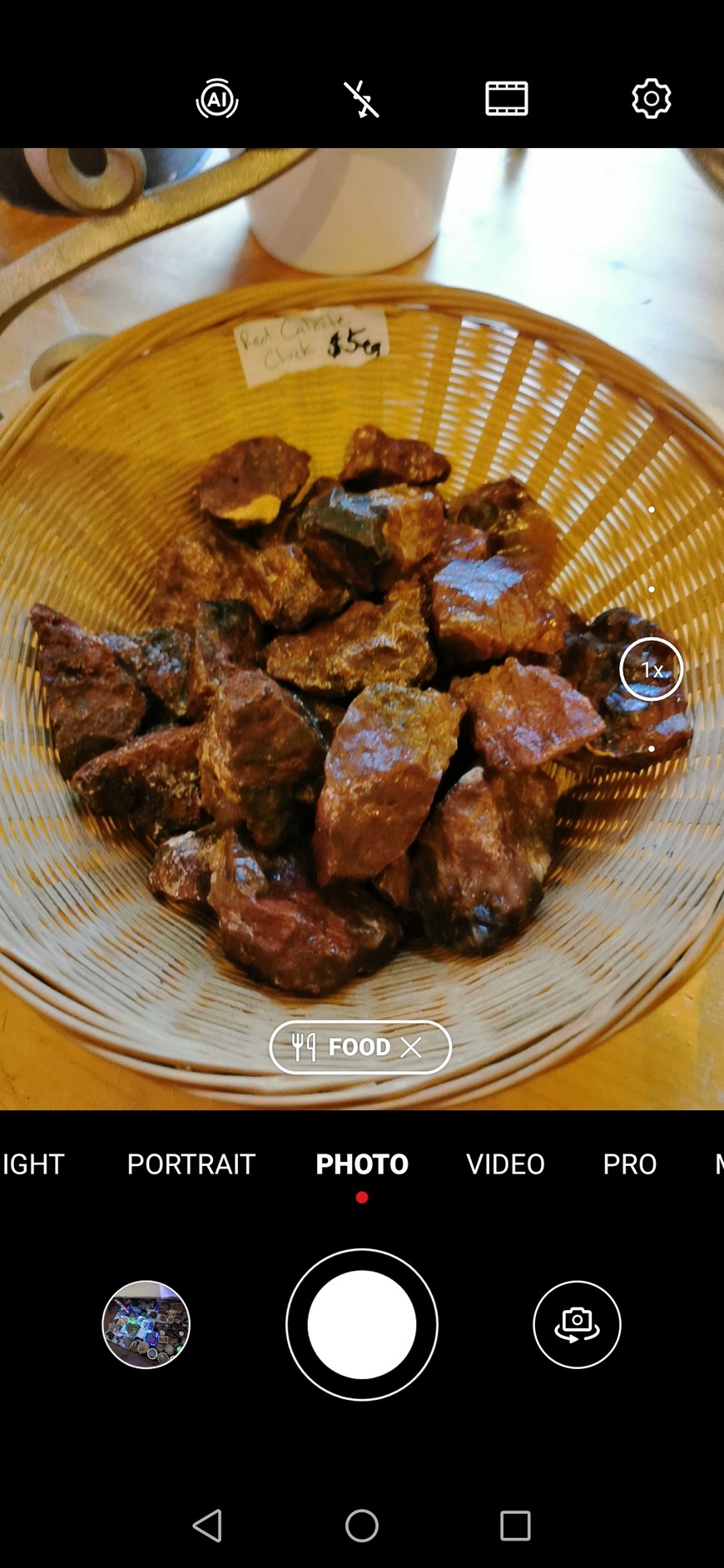Go back using the system back button
This screenshot has width=724, height=1568.
tap(207, 1526)
